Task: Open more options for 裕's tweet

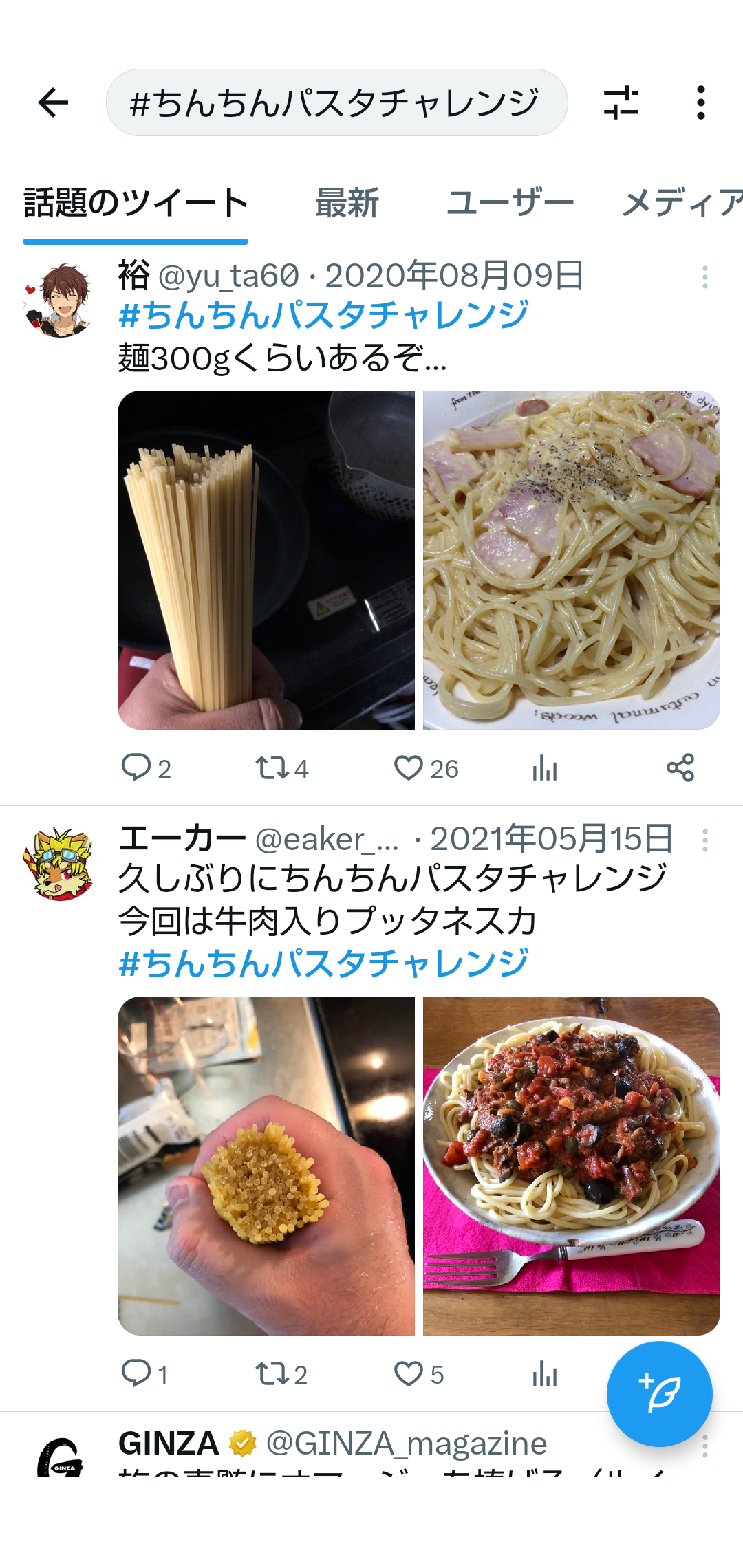Action: [x=704, y=277]
